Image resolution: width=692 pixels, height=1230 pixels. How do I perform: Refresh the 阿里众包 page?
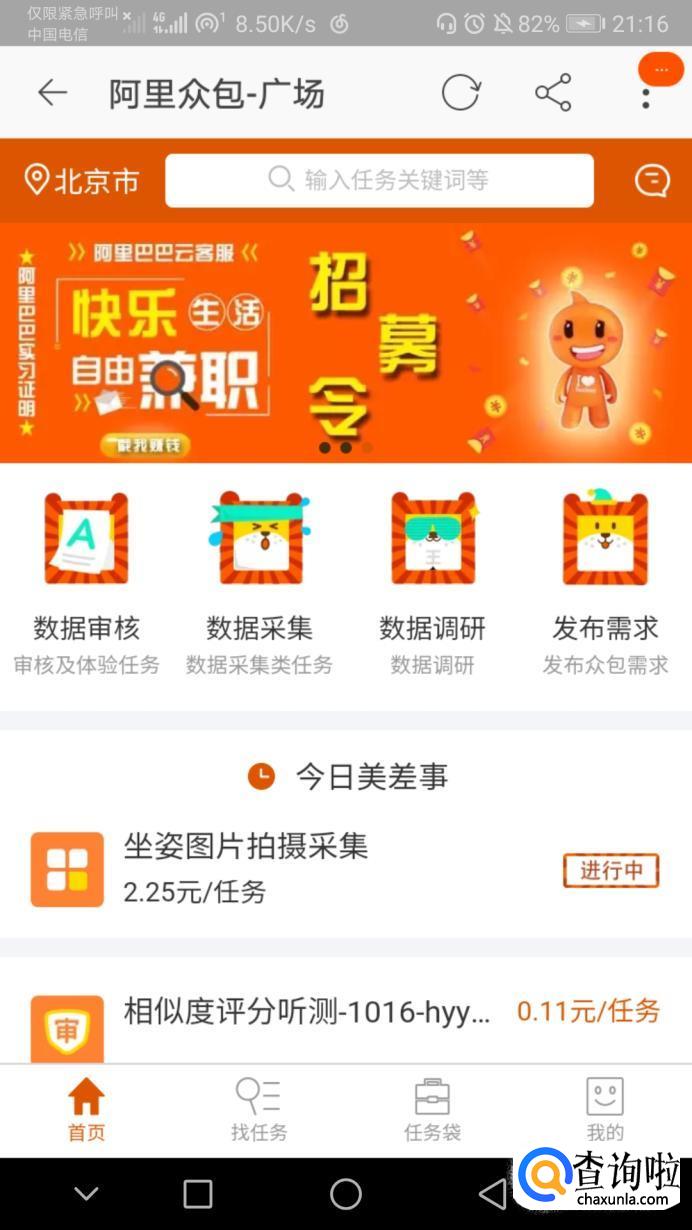(x=461, y=93)
